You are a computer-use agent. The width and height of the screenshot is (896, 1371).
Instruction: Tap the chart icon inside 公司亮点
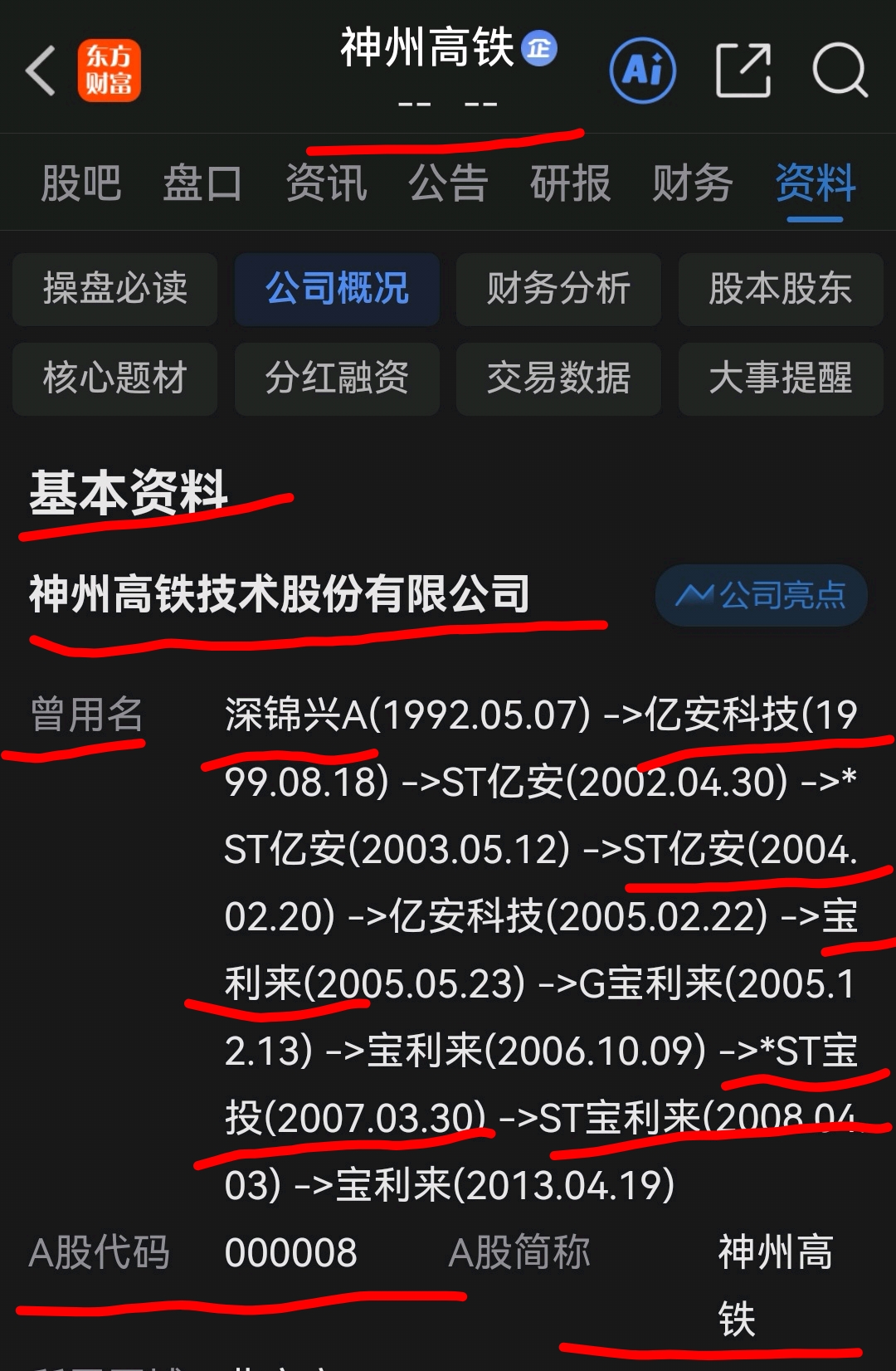[694, 596]
